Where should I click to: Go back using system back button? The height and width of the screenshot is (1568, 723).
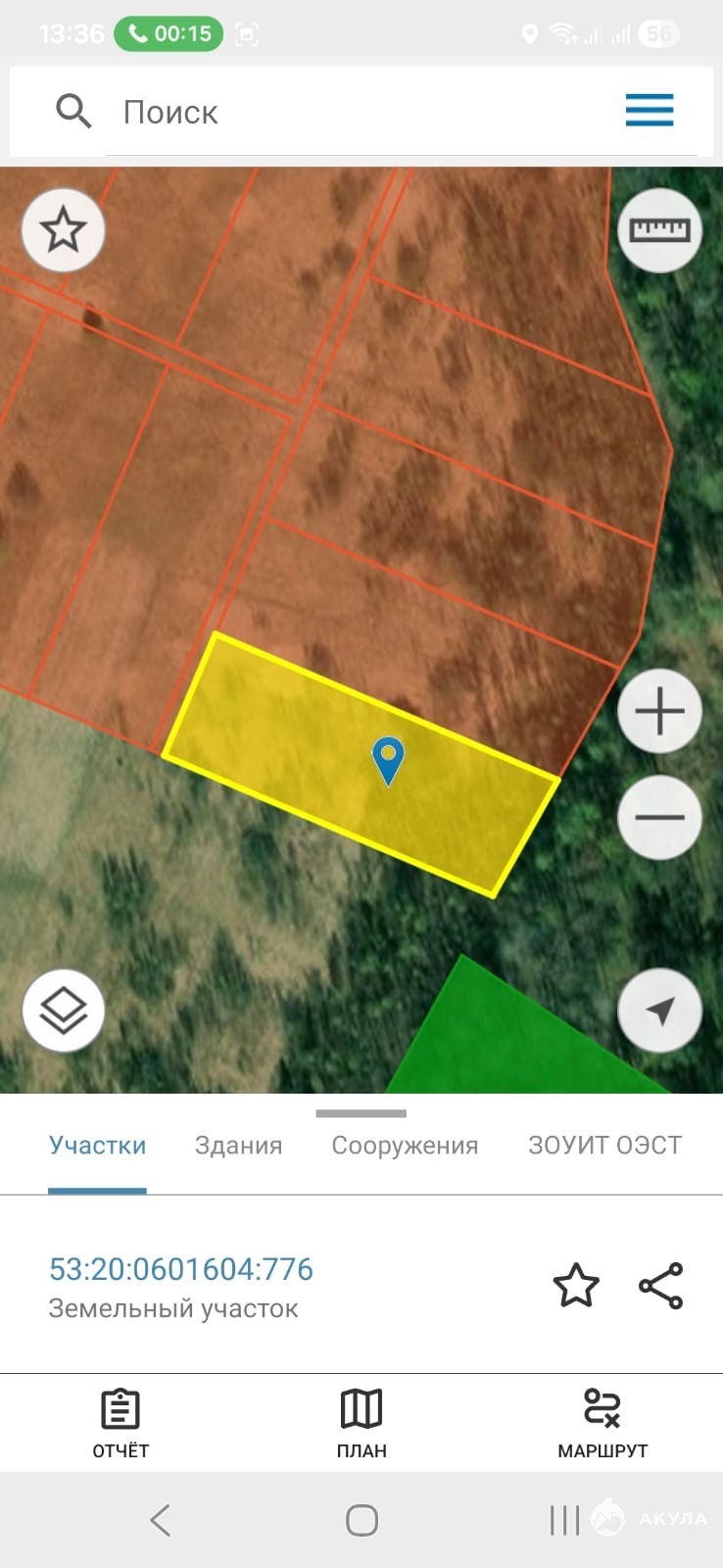point(161,1520)
